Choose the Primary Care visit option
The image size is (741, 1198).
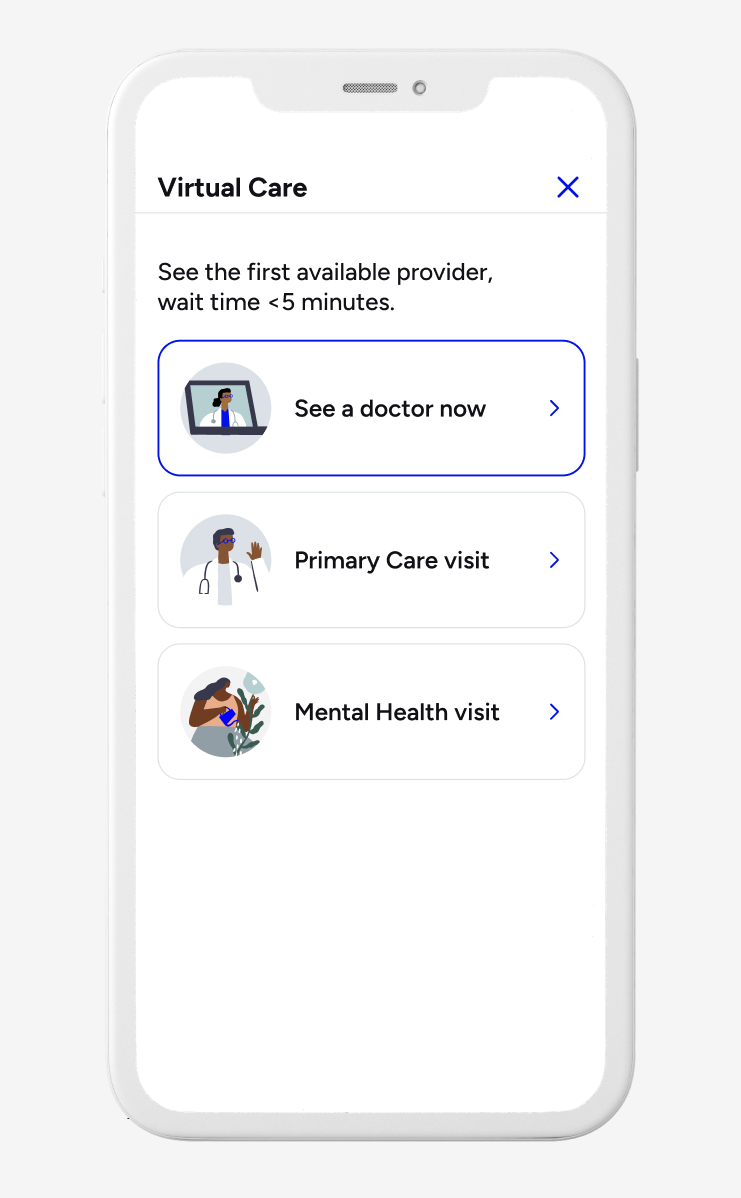[x=371, y=559]
